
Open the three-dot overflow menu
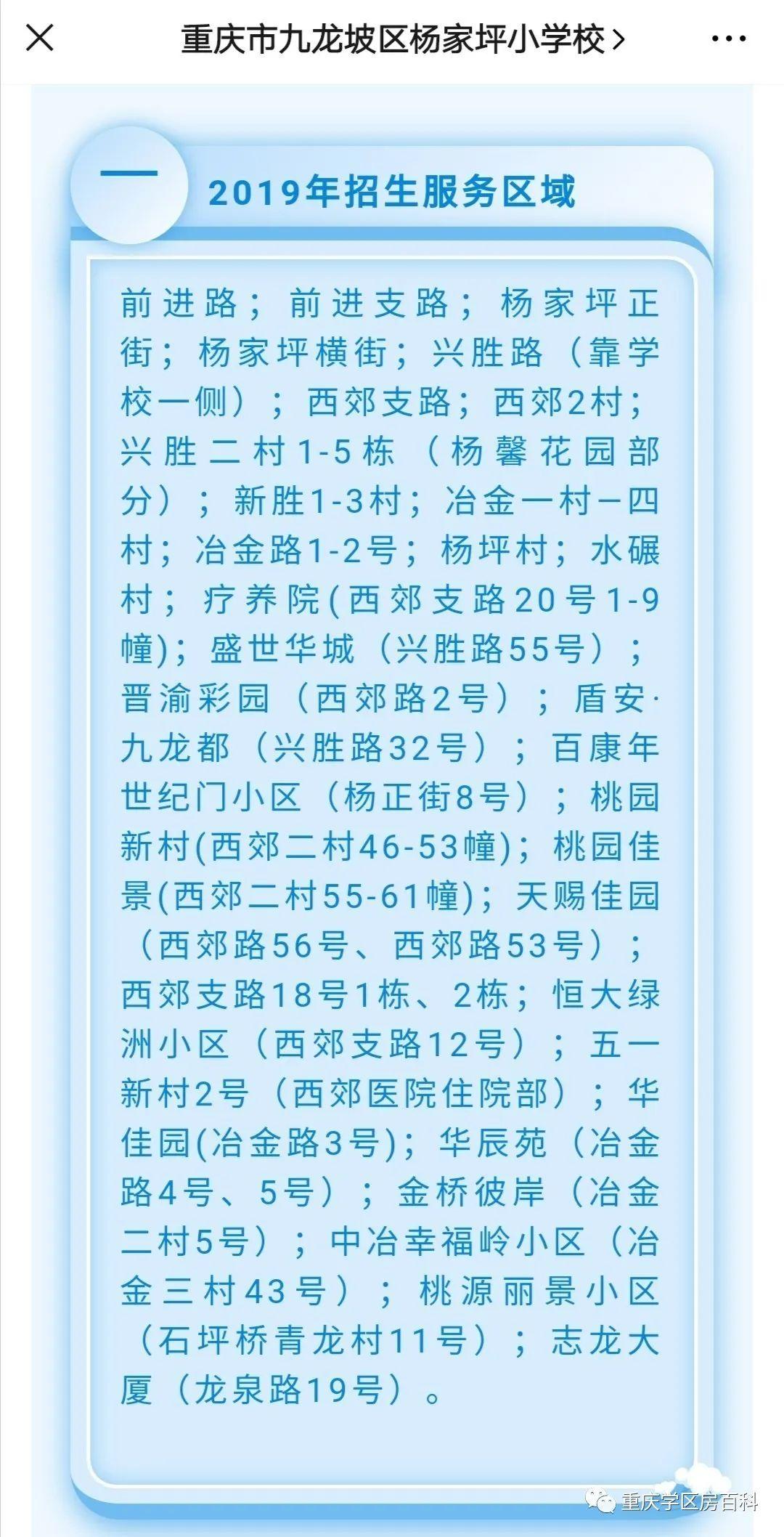(x=728, y=39)
